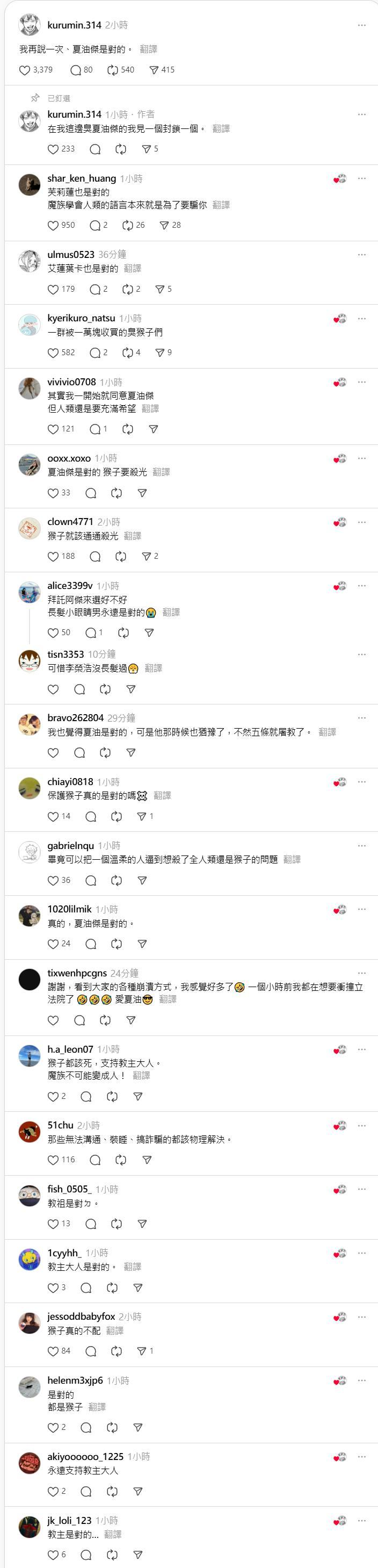Share kurumin.314's main post
378x1568 pixels.
click(154, 70)
